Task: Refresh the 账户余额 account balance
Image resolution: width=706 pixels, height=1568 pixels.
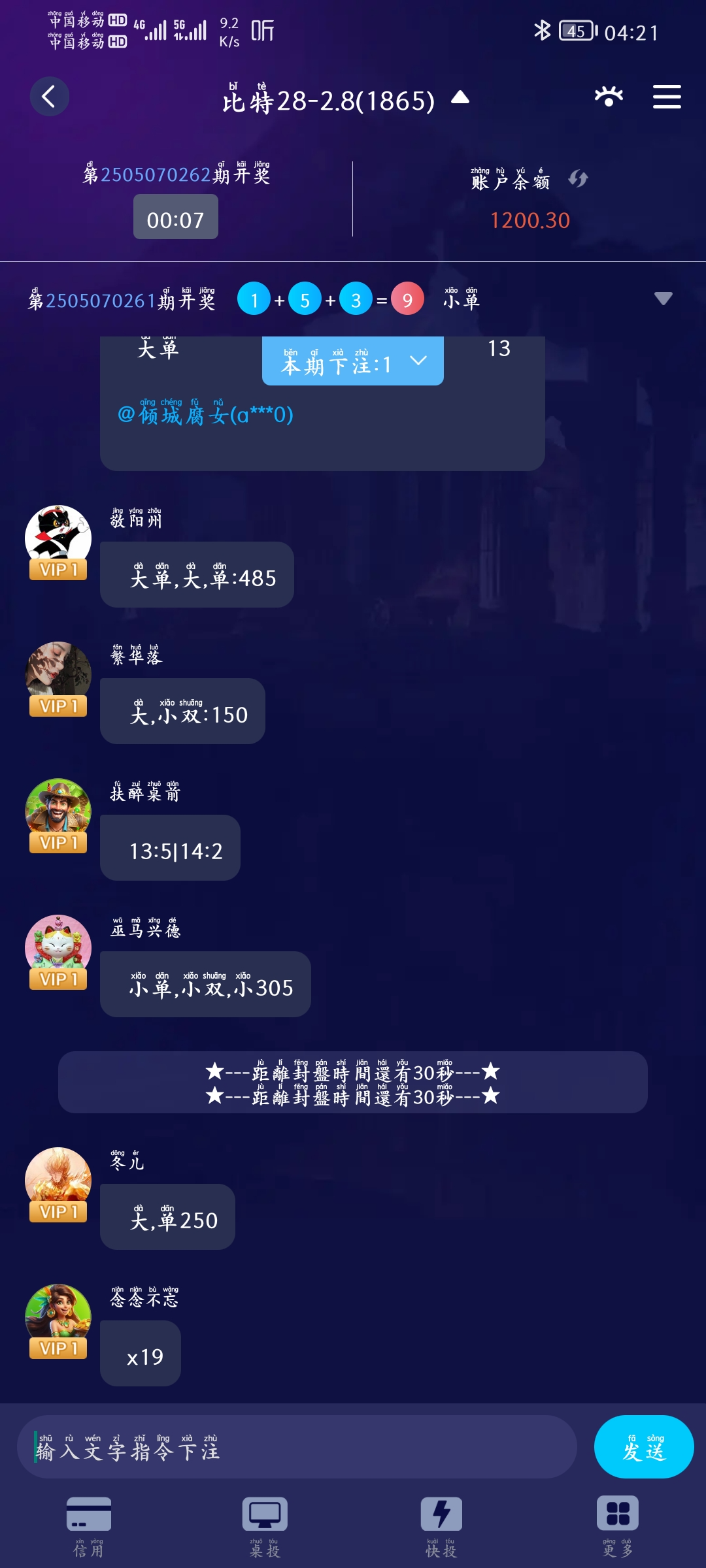Action: [x=578, y=179]
